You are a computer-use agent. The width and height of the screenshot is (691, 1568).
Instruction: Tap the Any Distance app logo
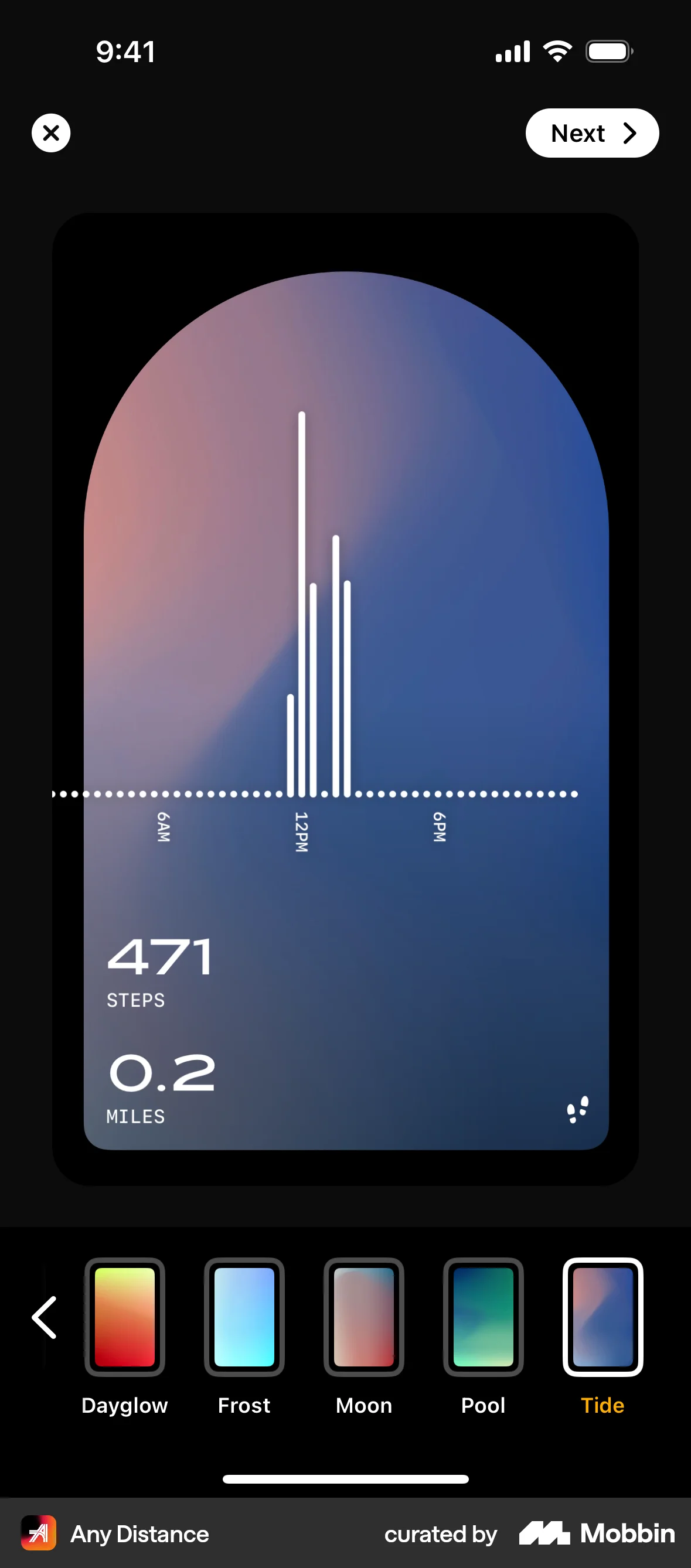[x=38, y=1534]
